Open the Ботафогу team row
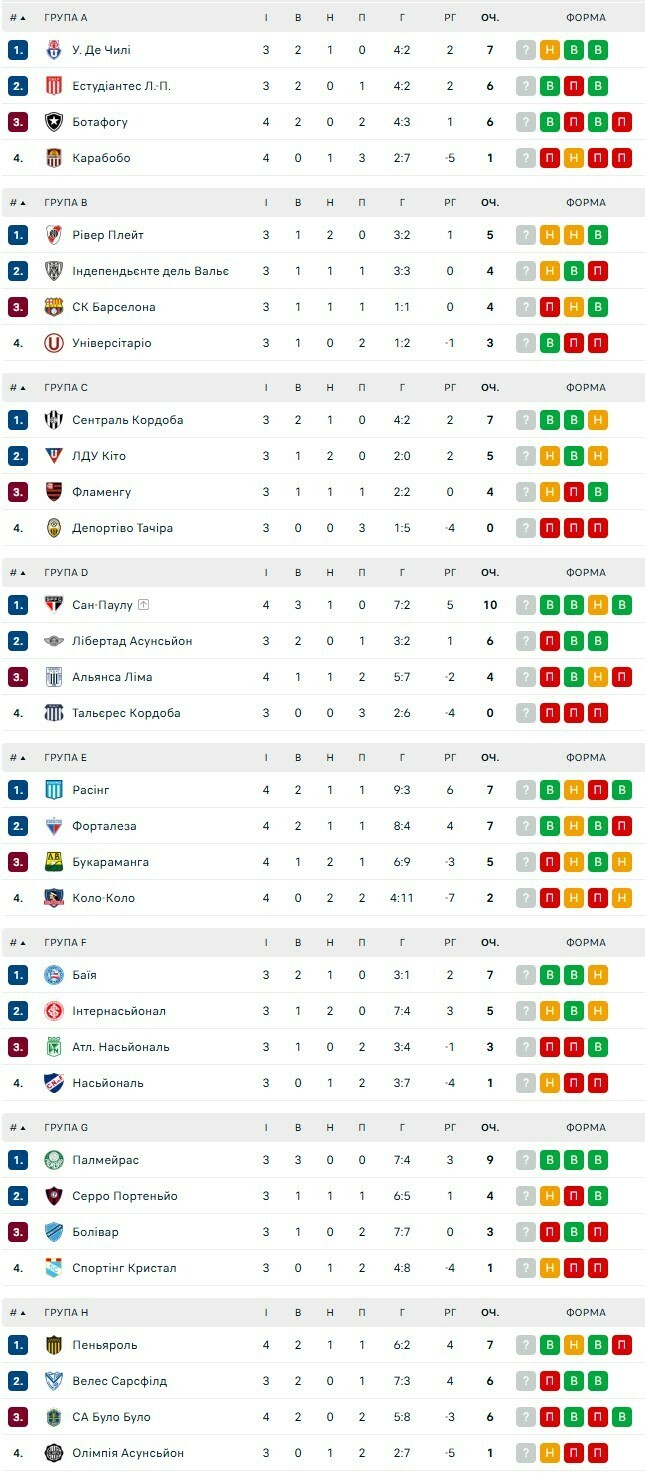The height and width of the screenshot is (1475, 645). coord(99,122)
